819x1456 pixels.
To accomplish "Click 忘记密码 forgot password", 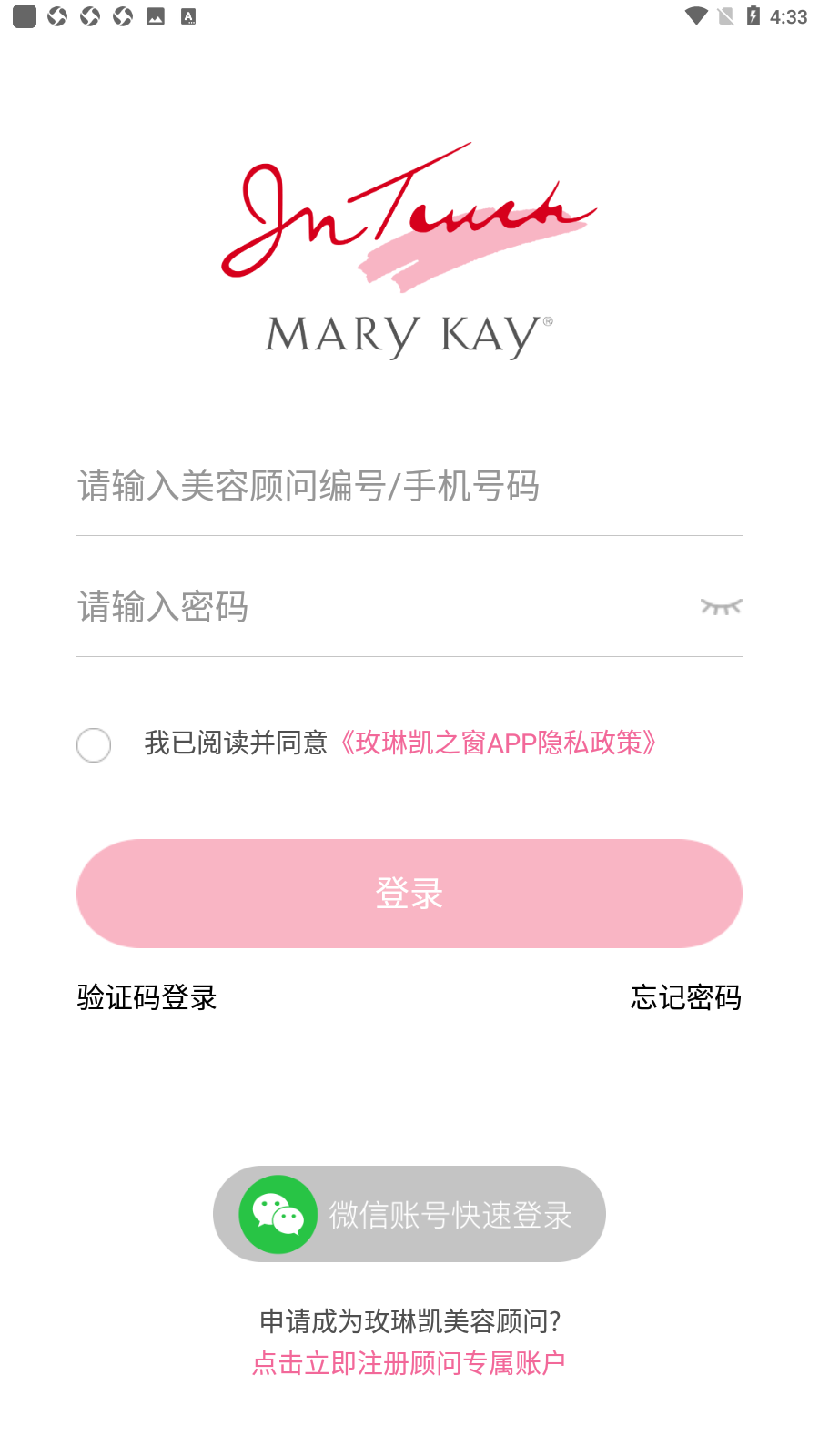I will (685, 998).
